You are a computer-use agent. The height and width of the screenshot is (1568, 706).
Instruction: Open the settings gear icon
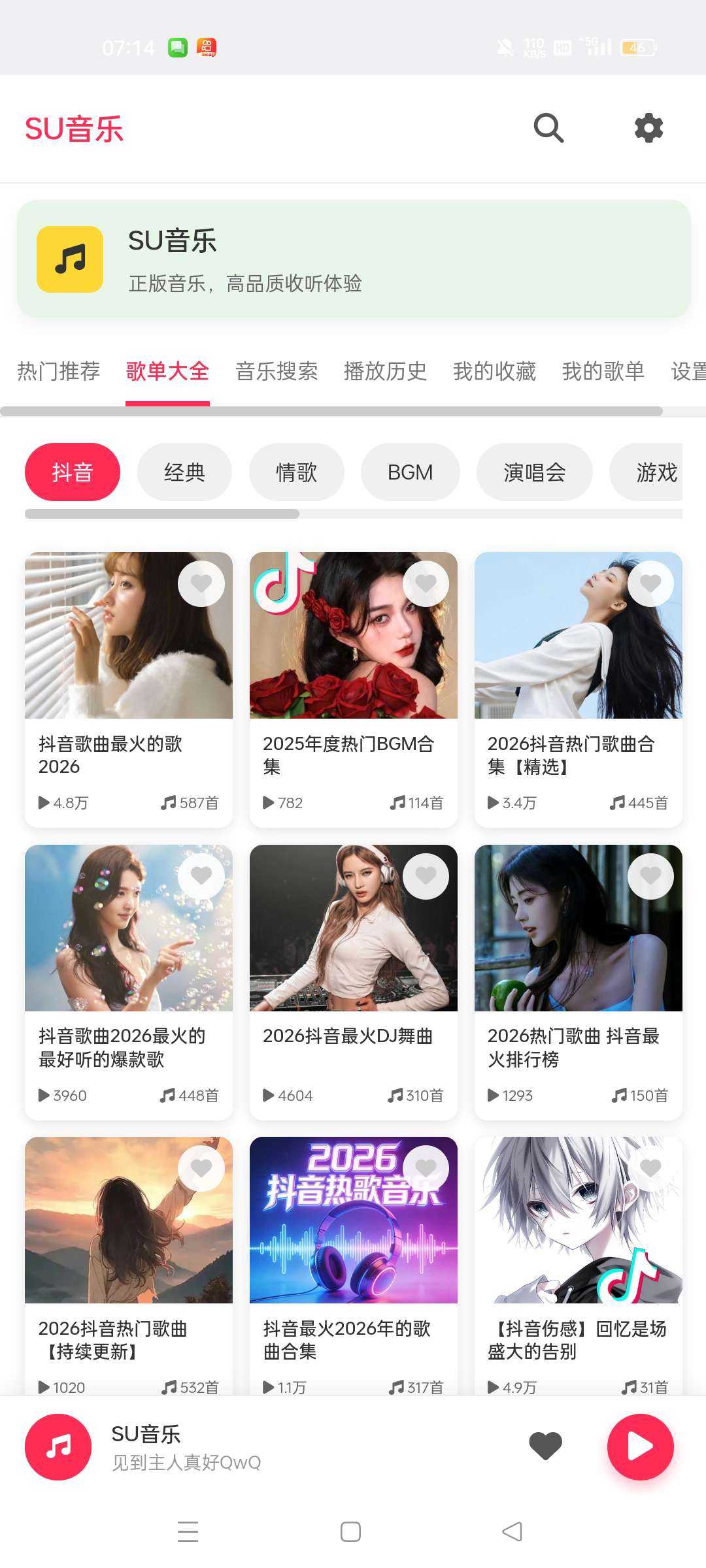coord(648,128)
